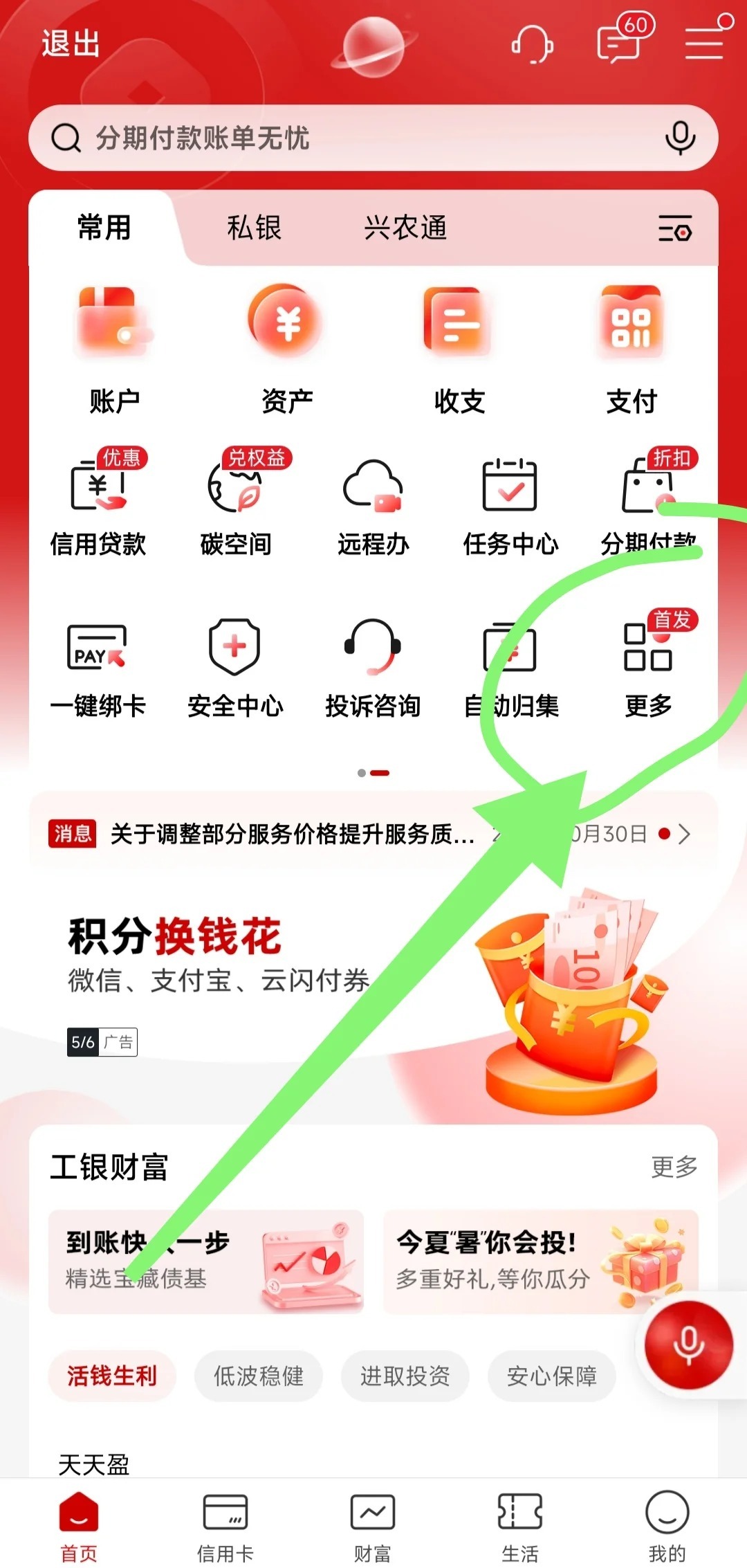Tap 退出 to log out
This screenshot has height=1568, width=747.
pos(71,44)
